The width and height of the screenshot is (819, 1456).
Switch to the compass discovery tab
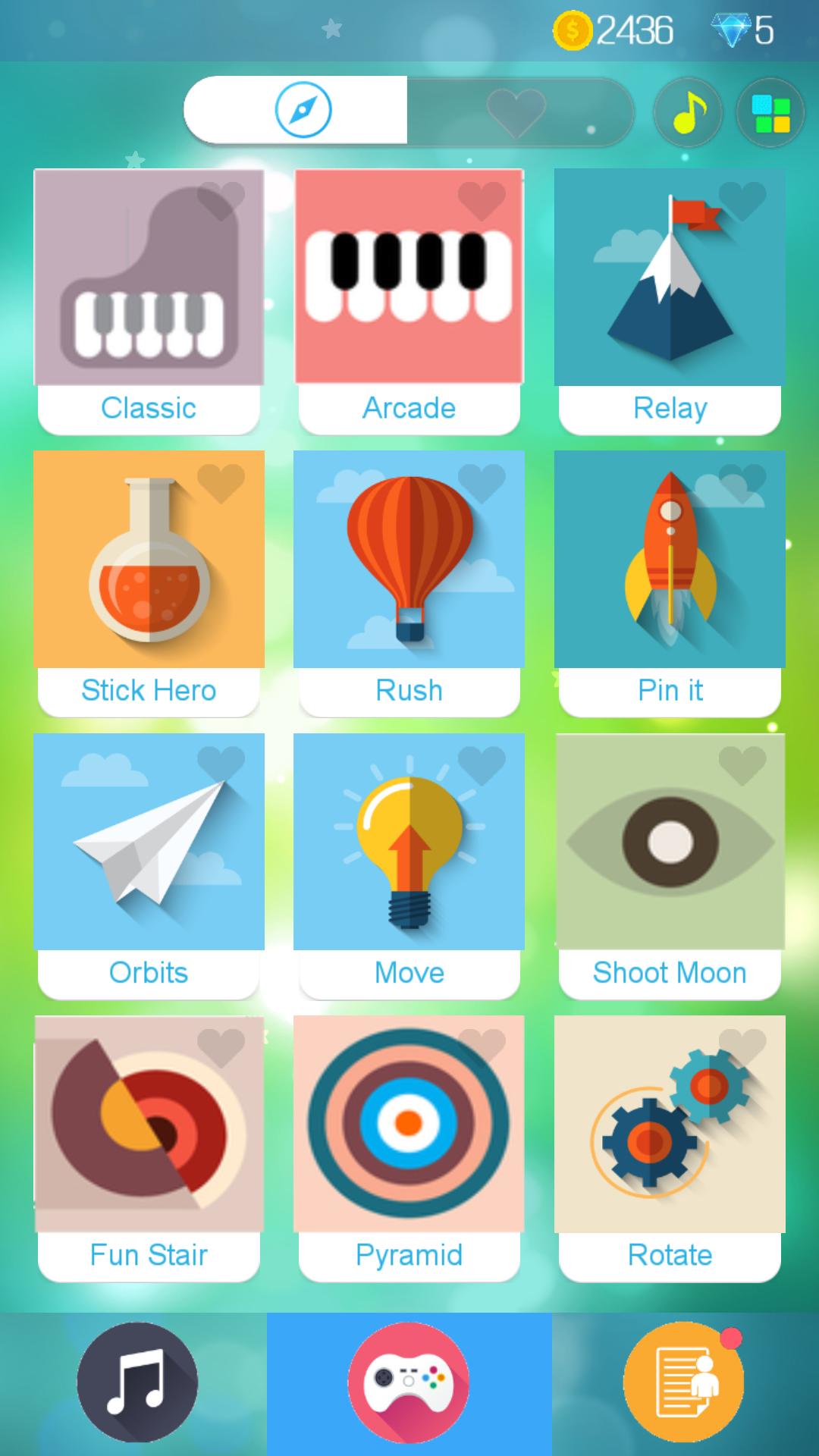coord(302,111)
